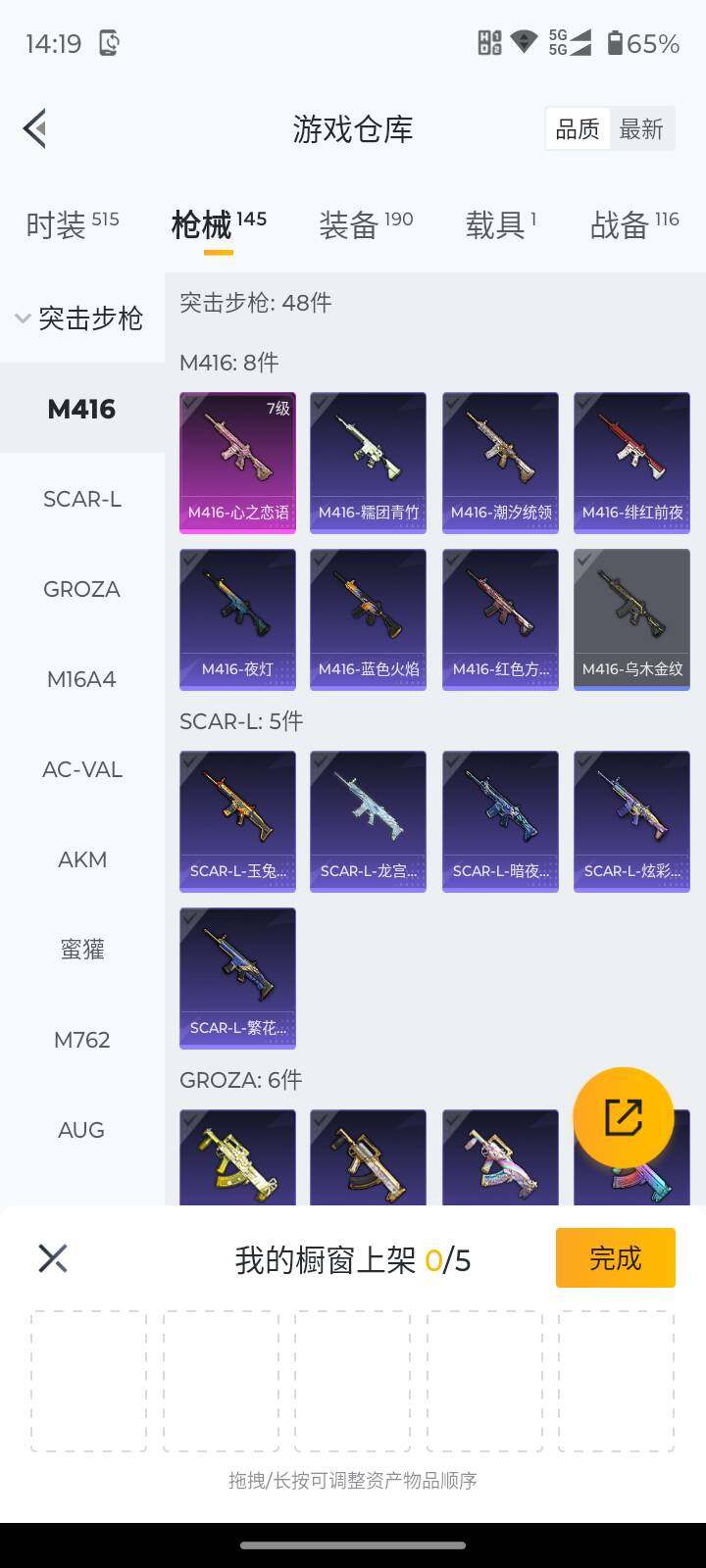
Task: Sort the warehouse by 品质
Action: click(x=578, y=129)
